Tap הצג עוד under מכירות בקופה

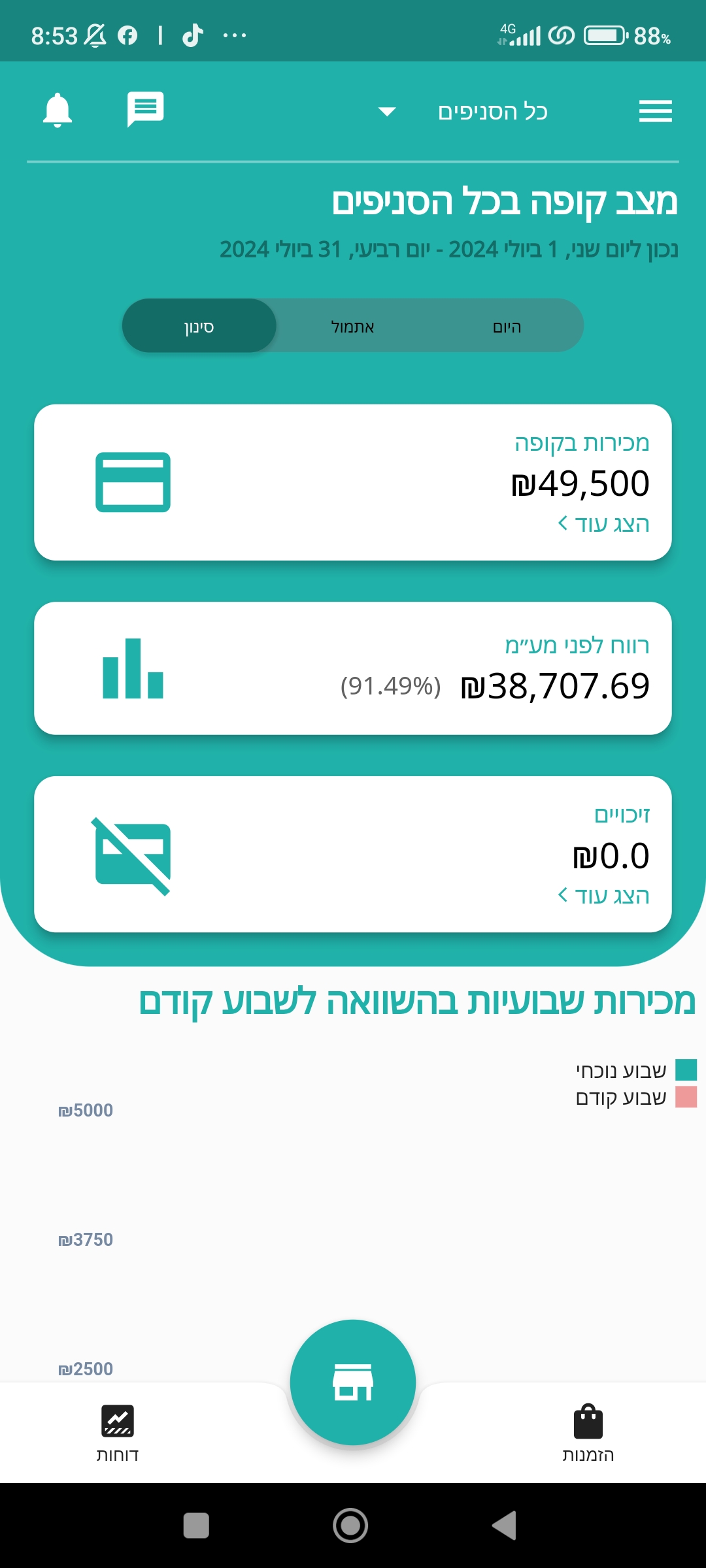603,524
